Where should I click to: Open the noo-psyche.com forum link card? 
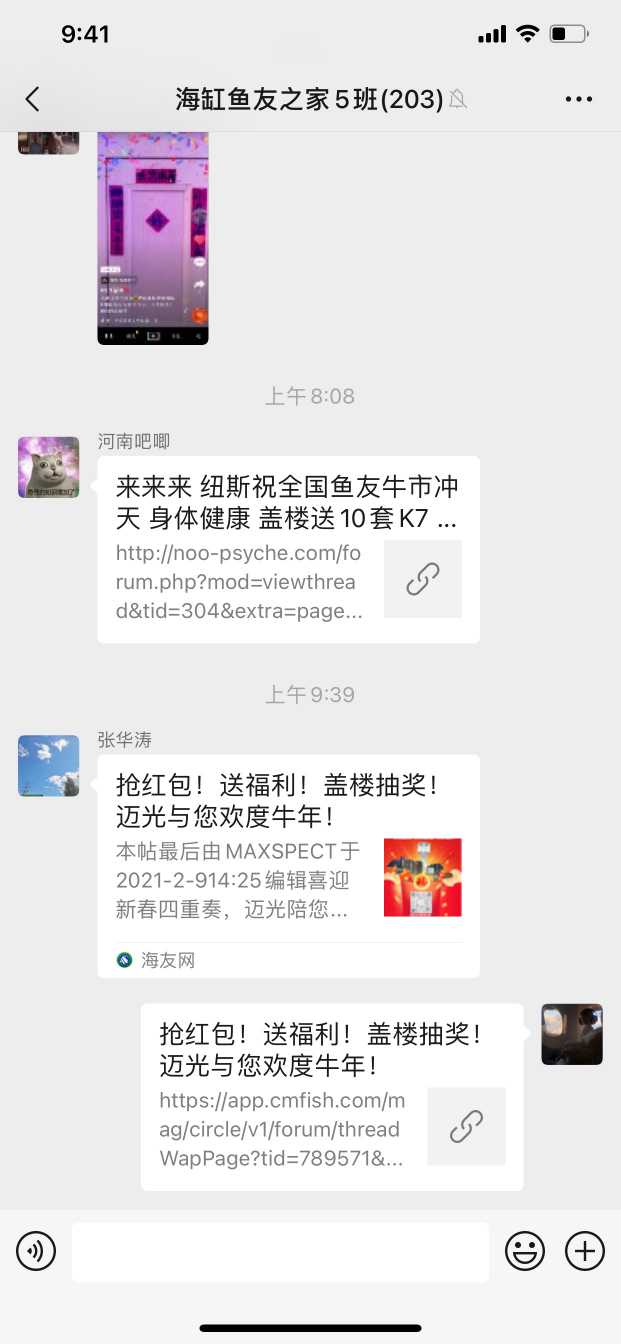[288, 549]
